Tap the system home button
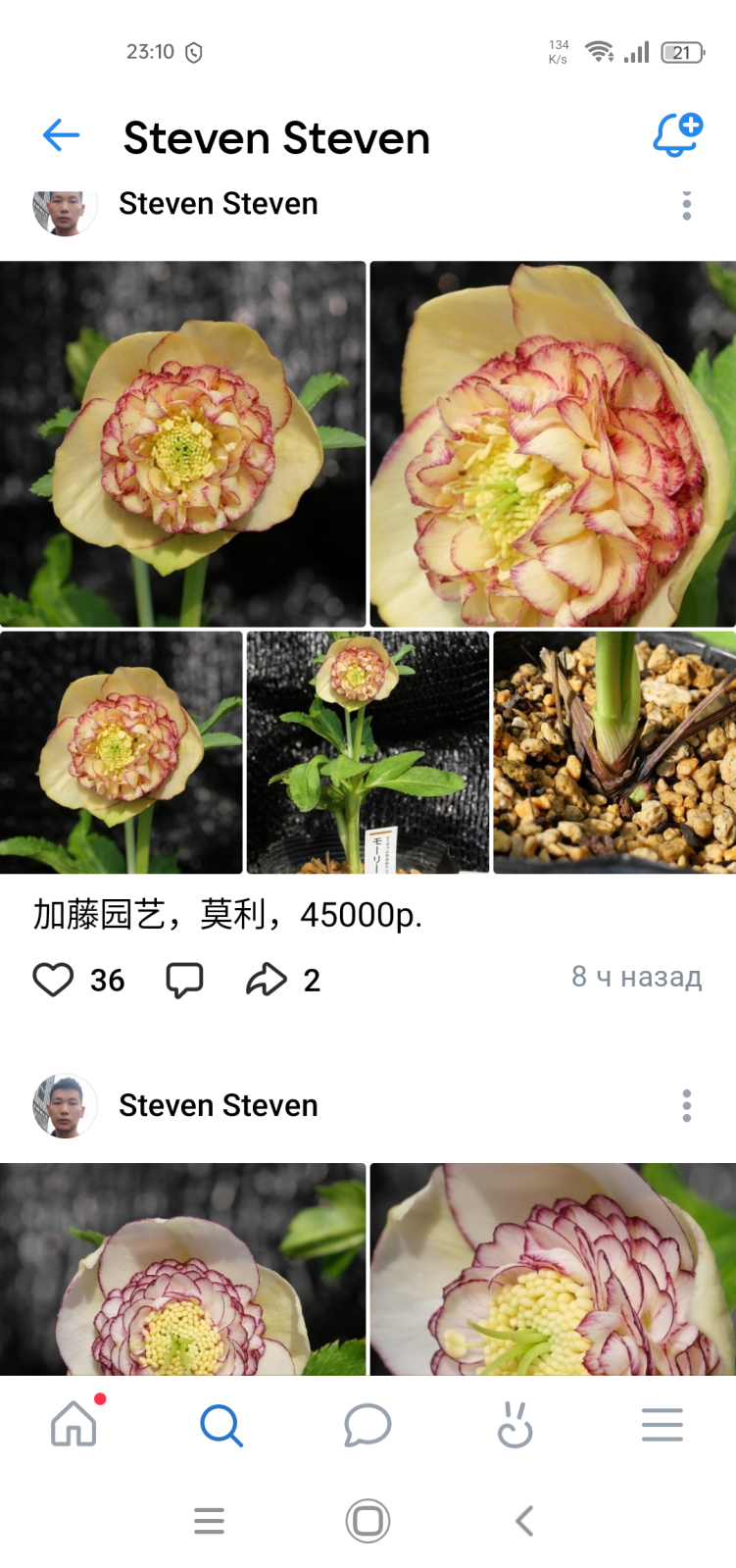 tap(368, 1521)
